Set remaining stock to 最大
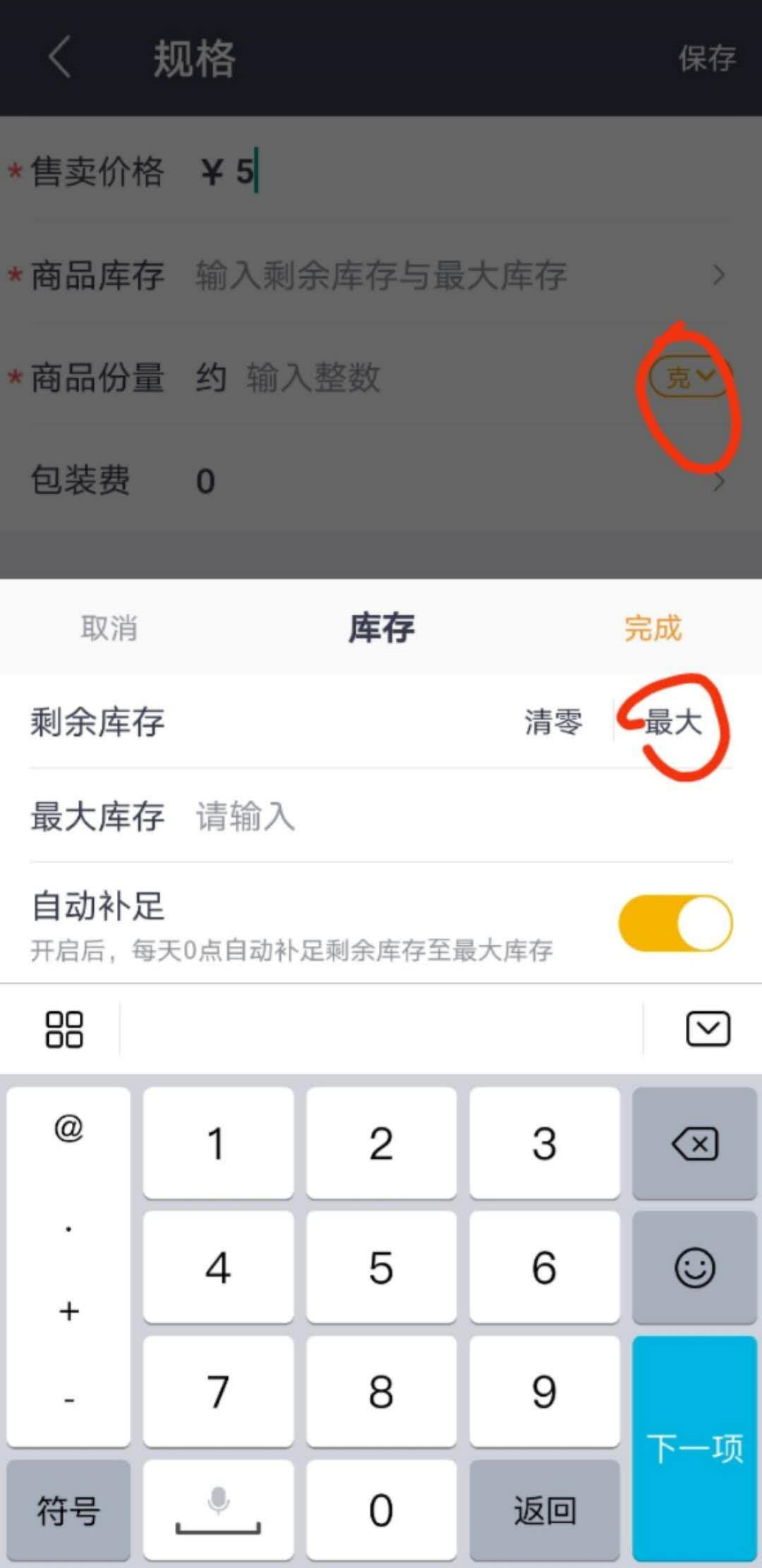The image size is (762, 1568). [673, 722]
